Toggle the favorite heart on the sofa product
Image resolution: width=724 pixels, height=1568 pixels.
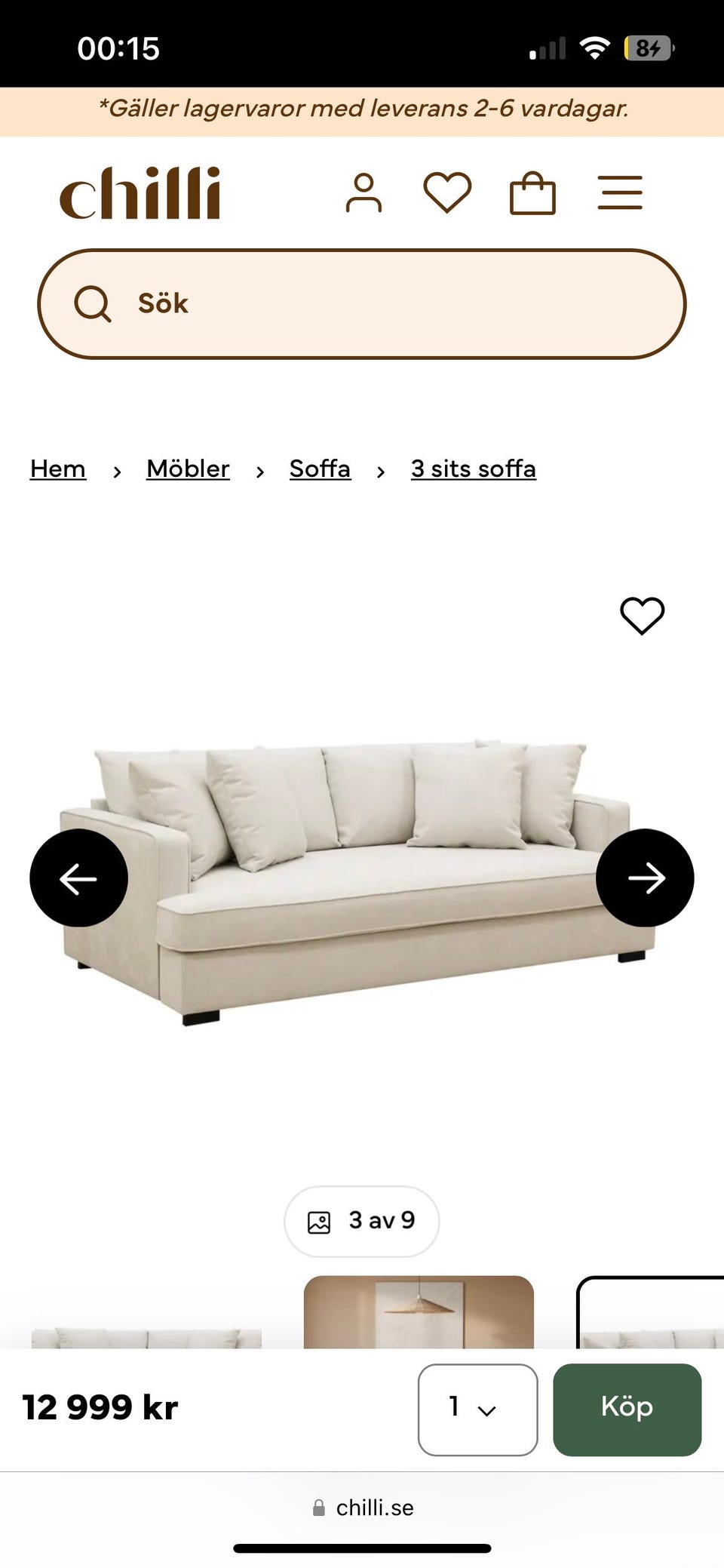pyautogui.click(x=642, y=615)
